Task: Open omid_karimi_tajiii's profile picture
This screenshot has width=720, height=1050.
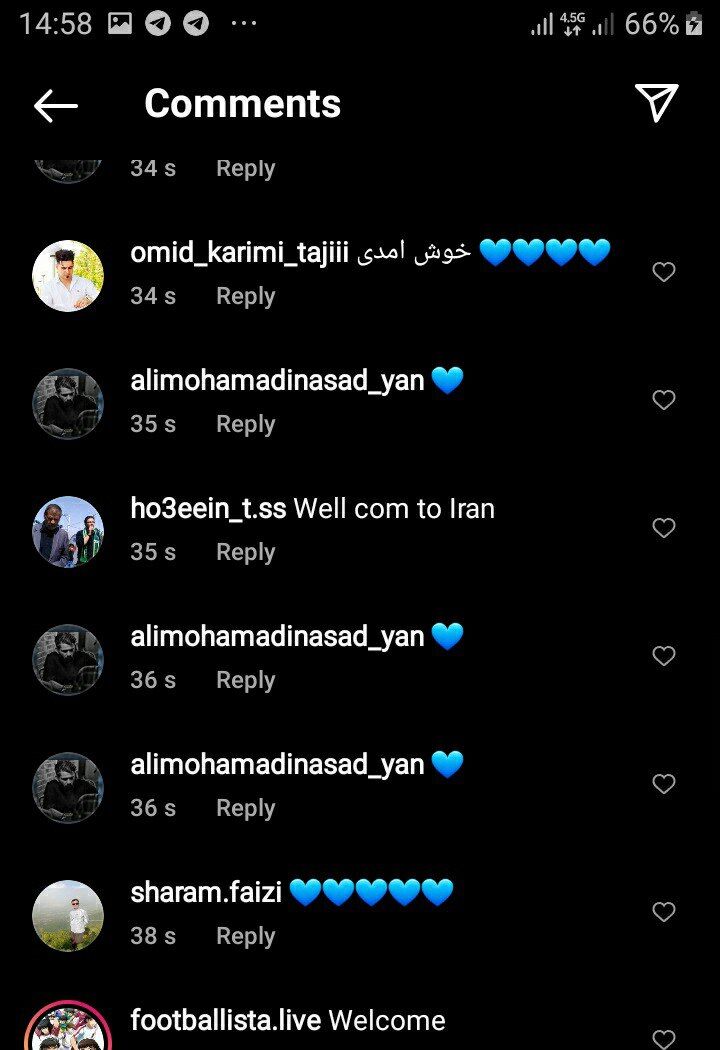Action: coord(68,275)
